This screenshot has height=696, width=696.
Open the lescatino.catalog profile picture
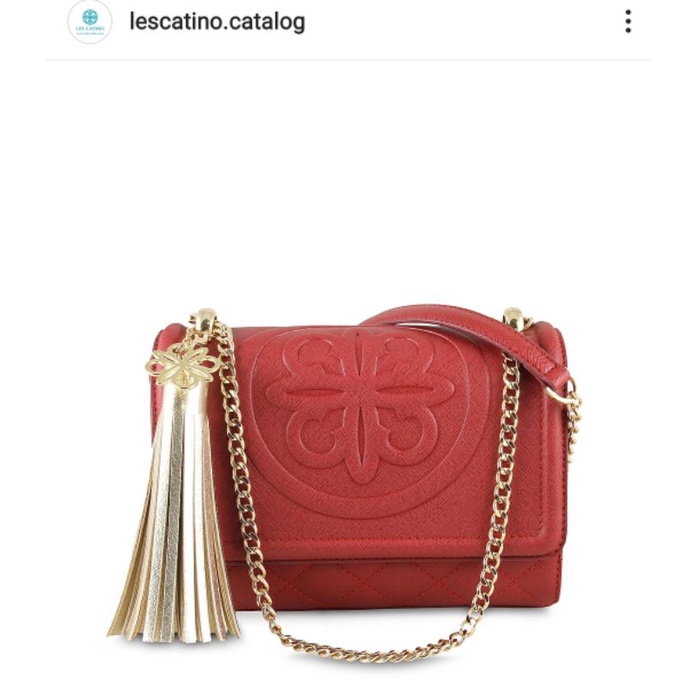click(89, 21)
